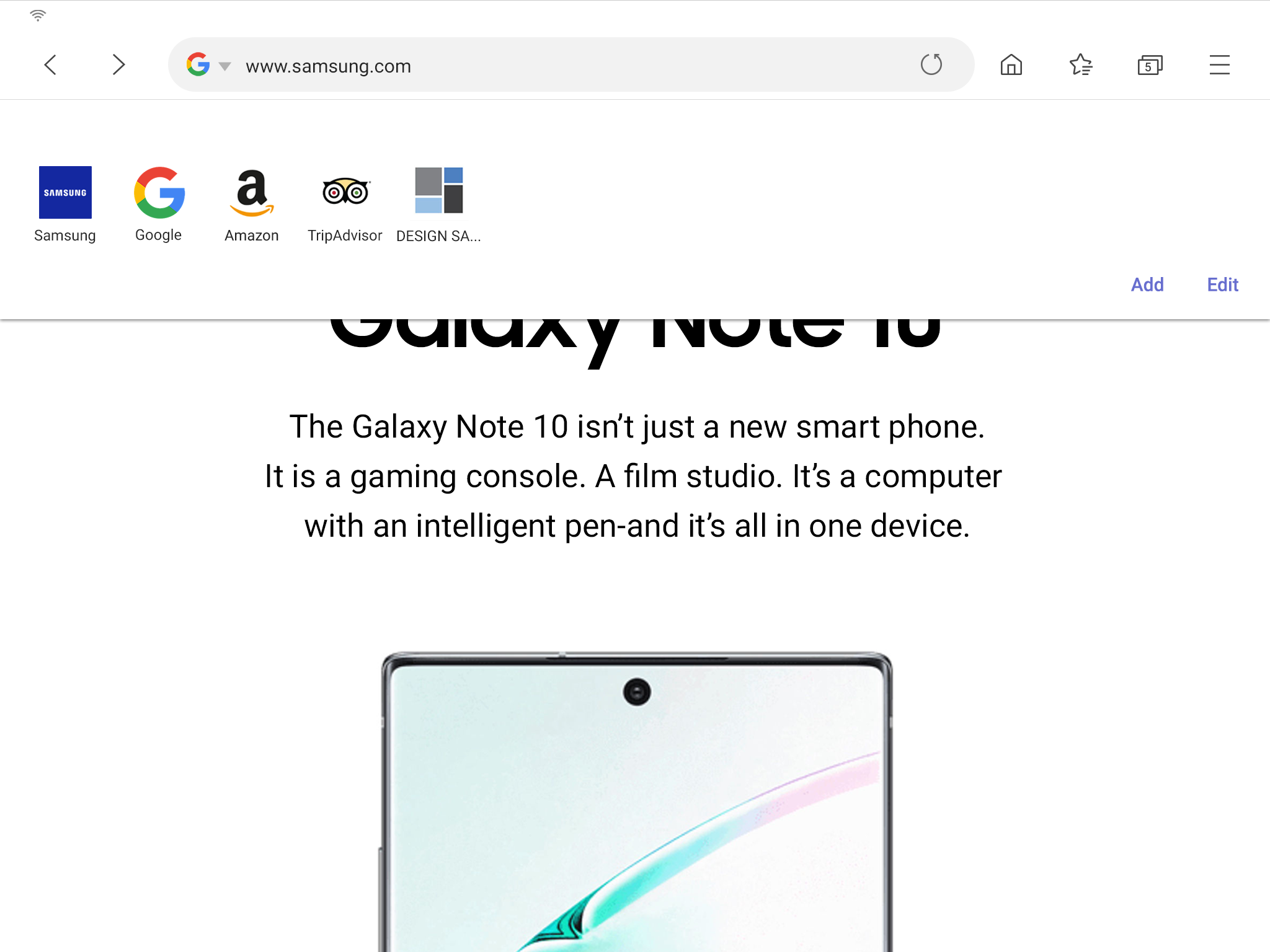
Task: Add a new quick access shortcut
Action: [x=1147, y=284]
